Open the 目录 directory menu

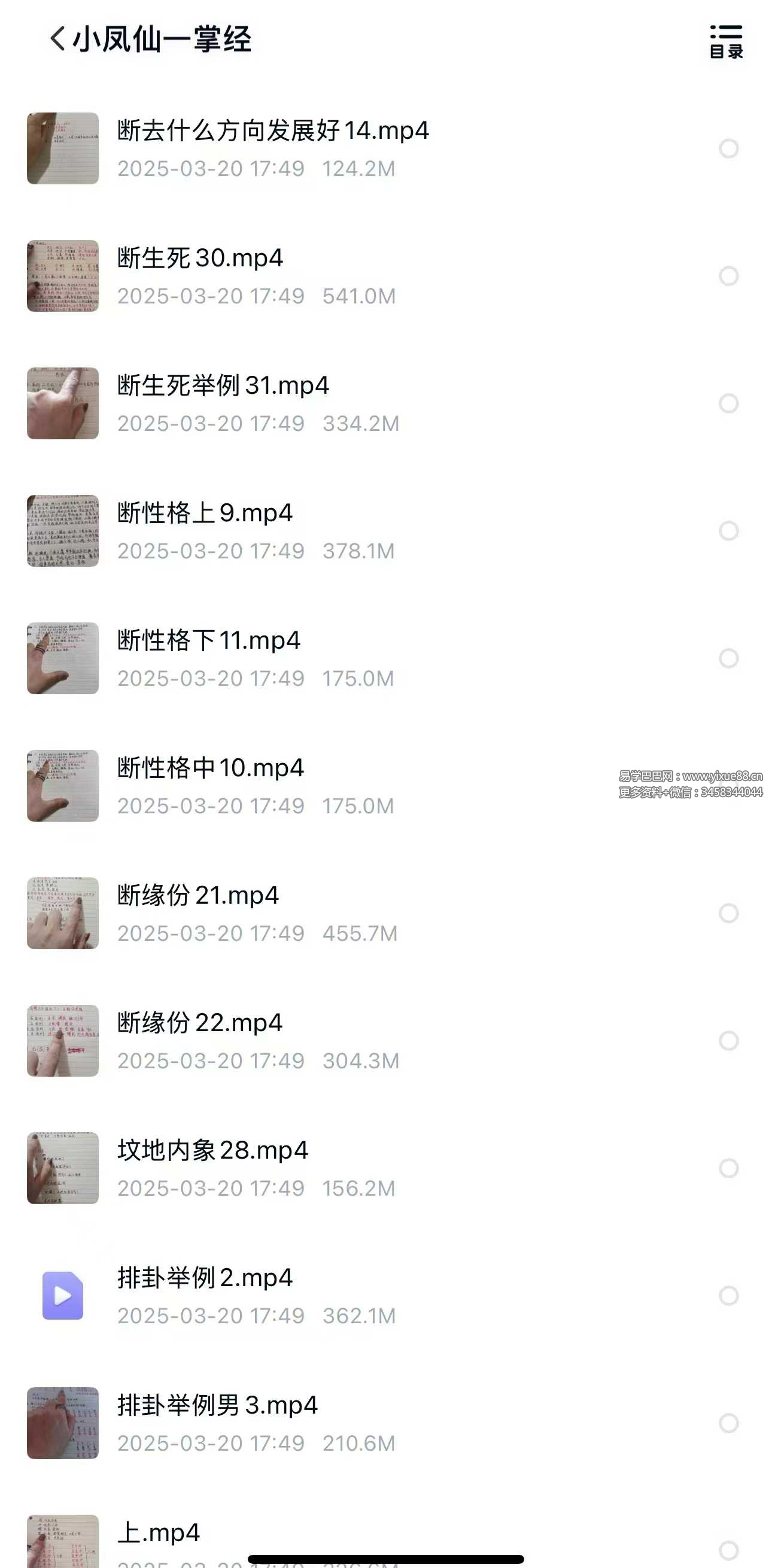click(x=726, y=41)
